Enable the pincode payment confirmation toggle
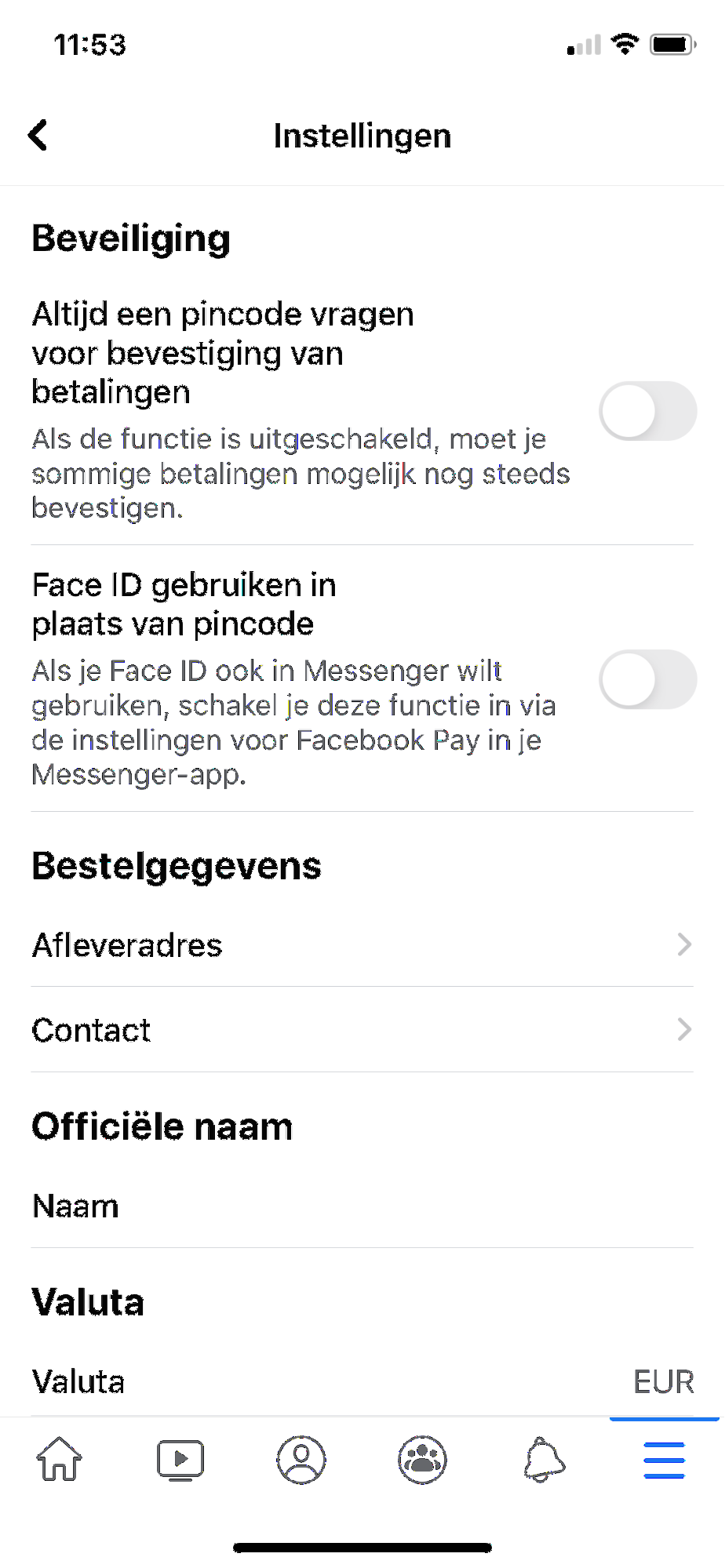 coord(648,411)
